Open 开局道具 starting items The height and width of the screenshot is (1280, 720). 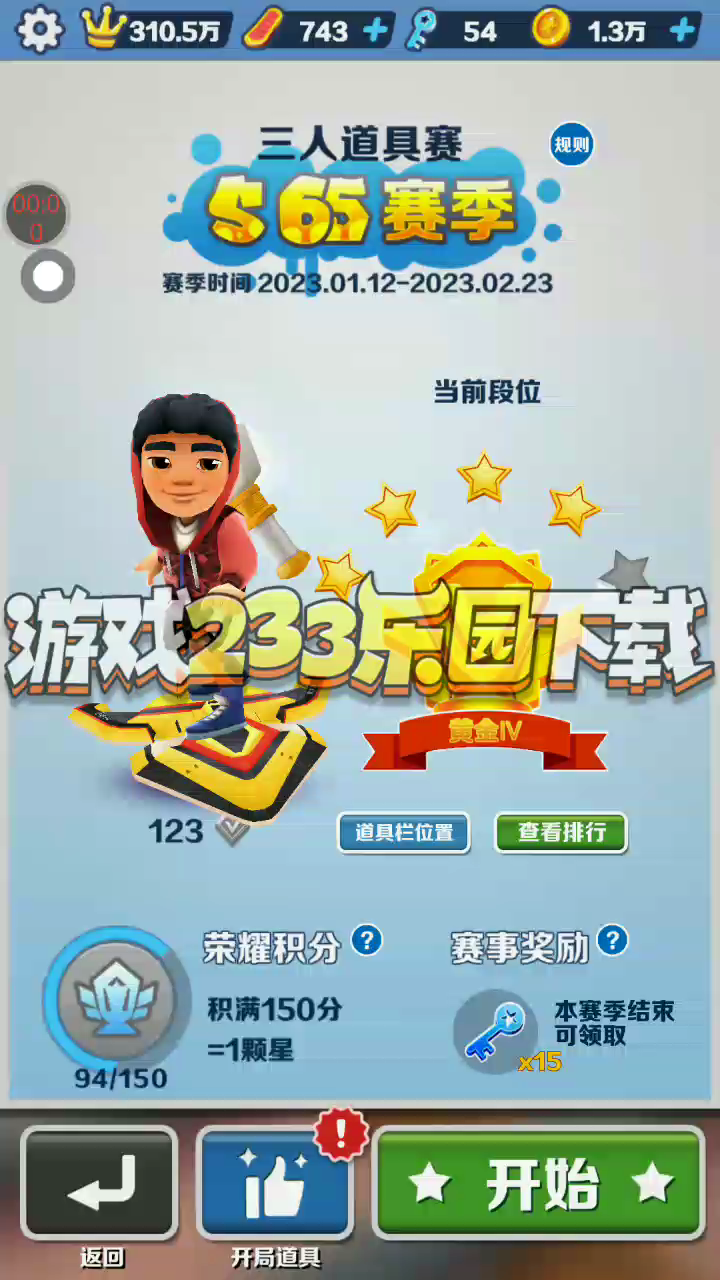click(274, 1183)
